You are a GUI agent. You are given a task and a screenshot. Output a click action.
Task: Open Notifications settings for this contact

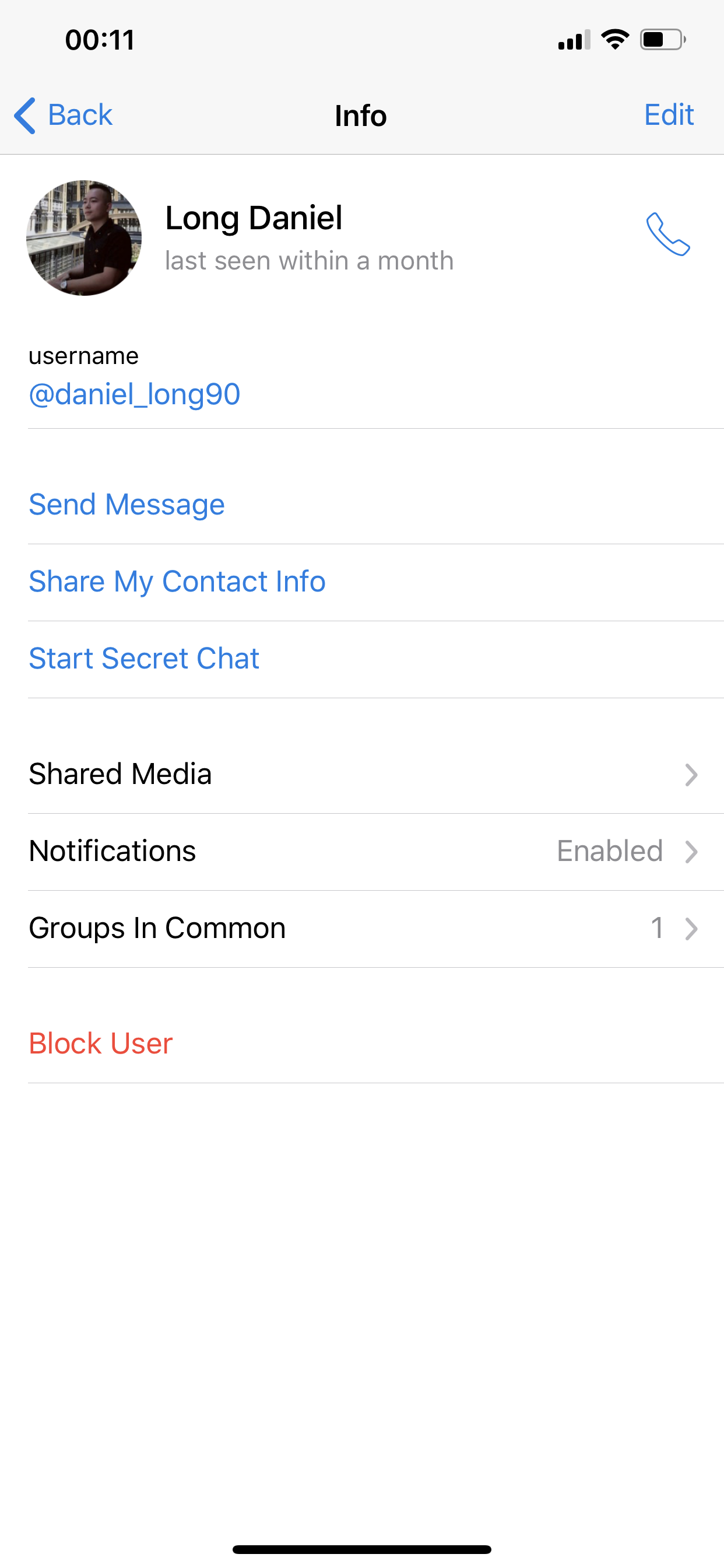362,851
